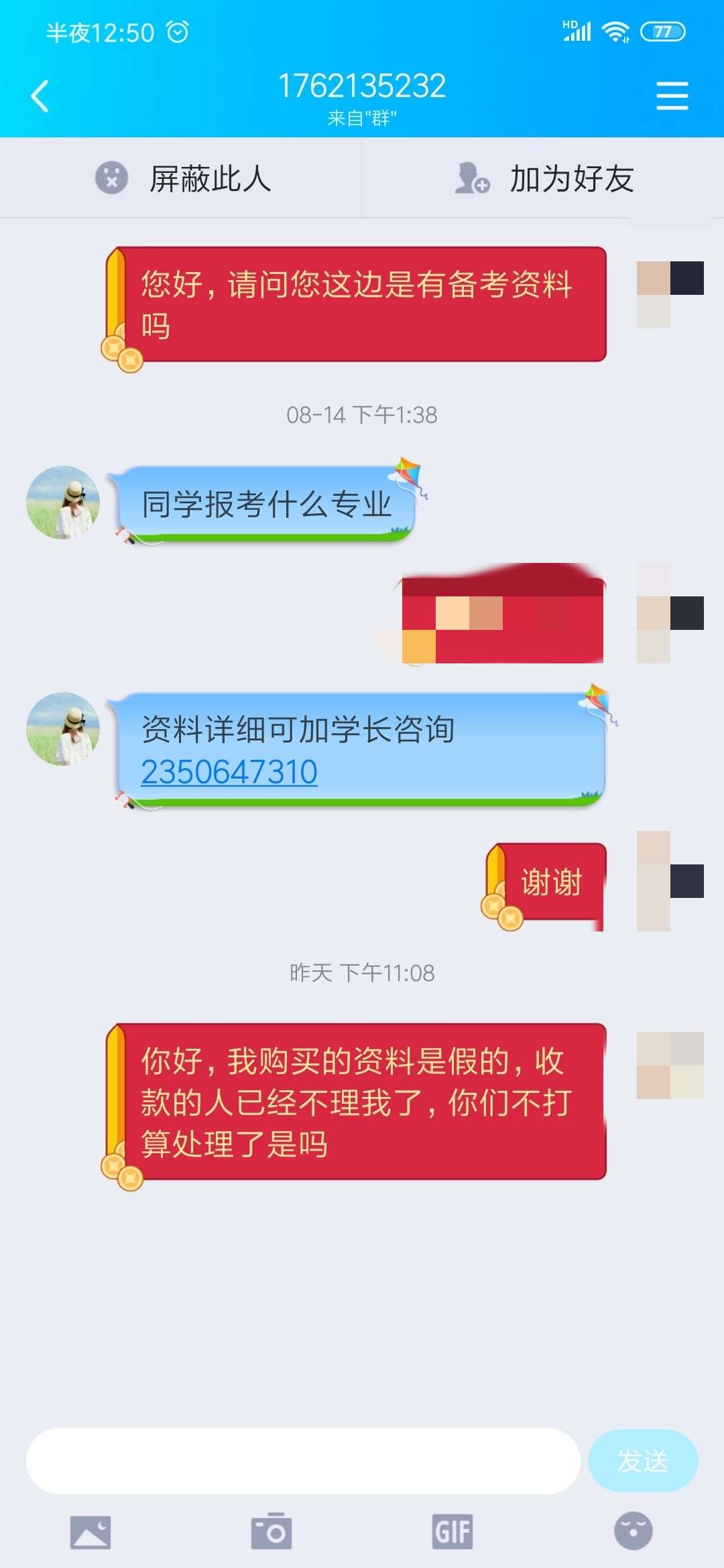Open the camera to take a photo

[271, 1532]
